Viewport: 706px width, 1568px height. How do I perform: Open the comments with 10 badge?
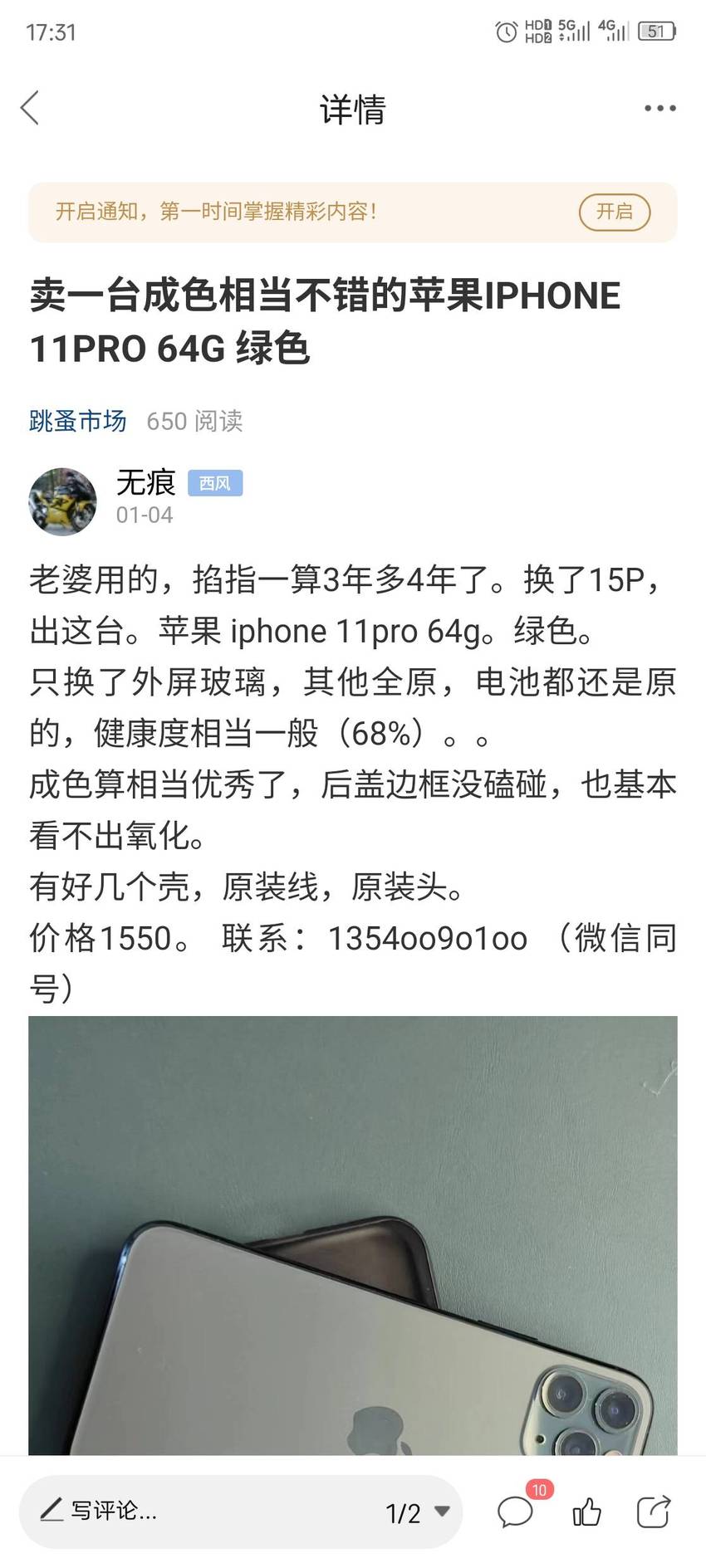pos(517,1511)
